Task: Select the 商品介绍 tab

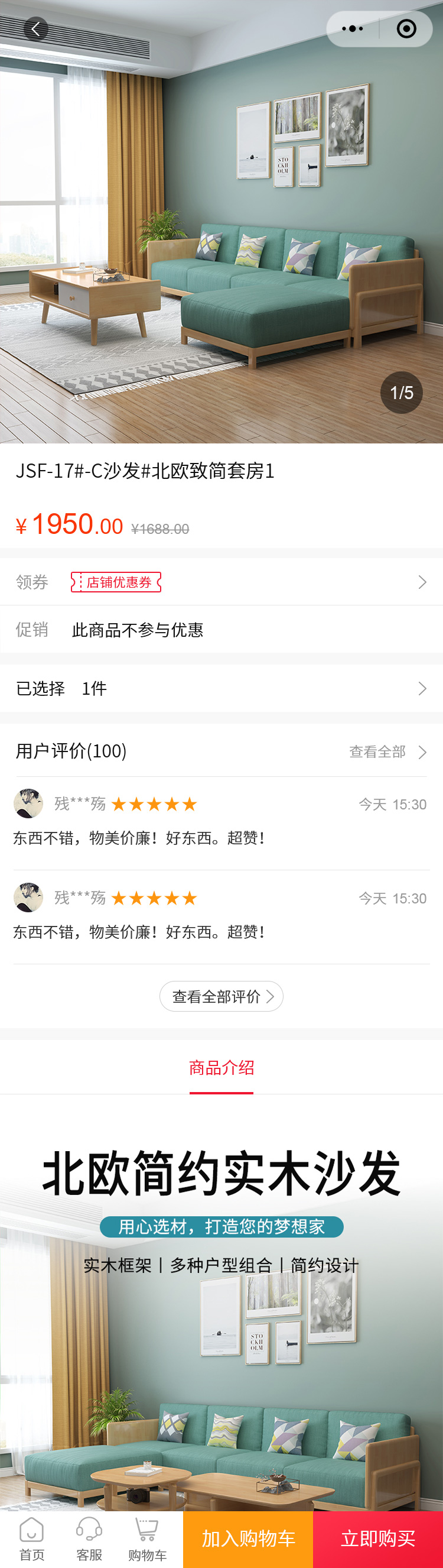Action: [221, 1068]
